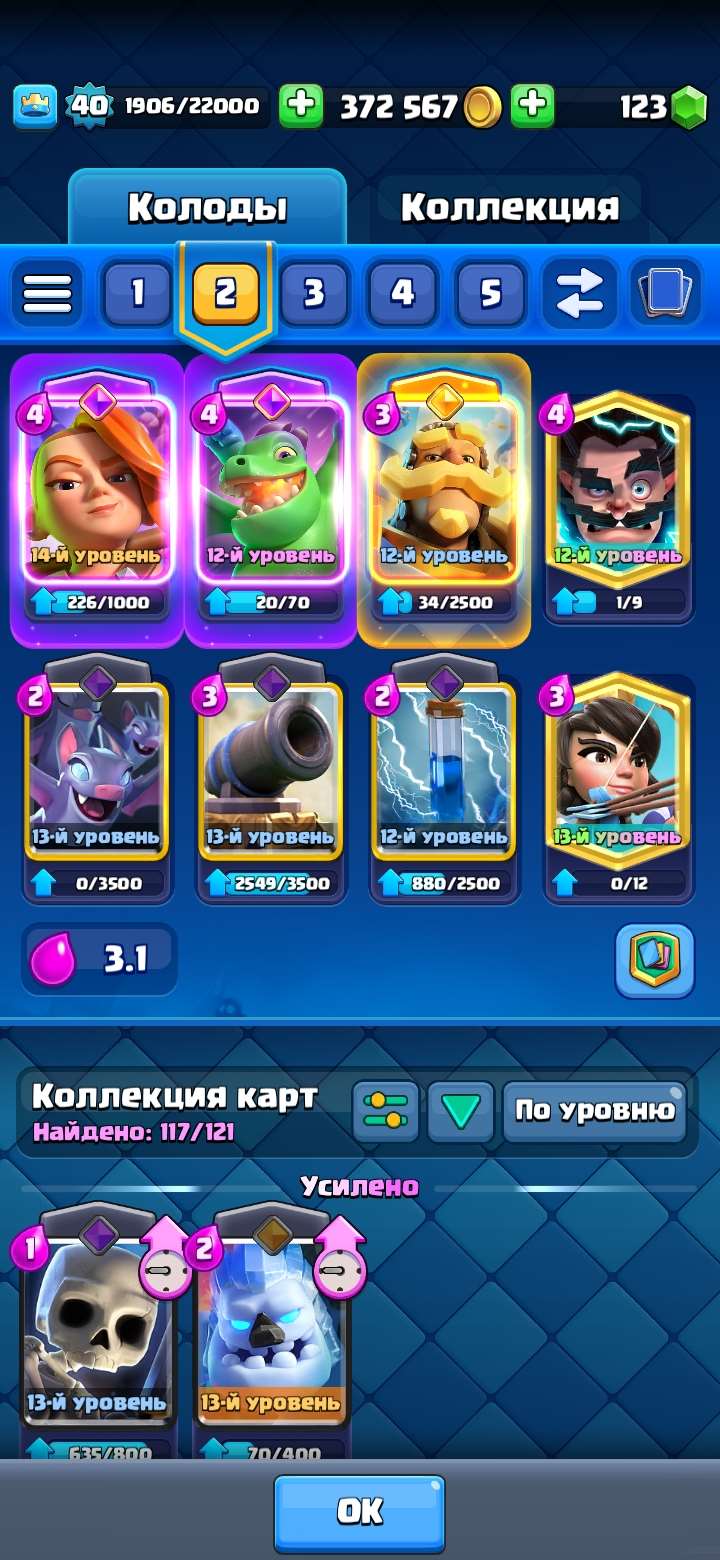Open the filter sliders icon in card collection
This screenshot has height=1560, width=720.
click(386, 1110)
